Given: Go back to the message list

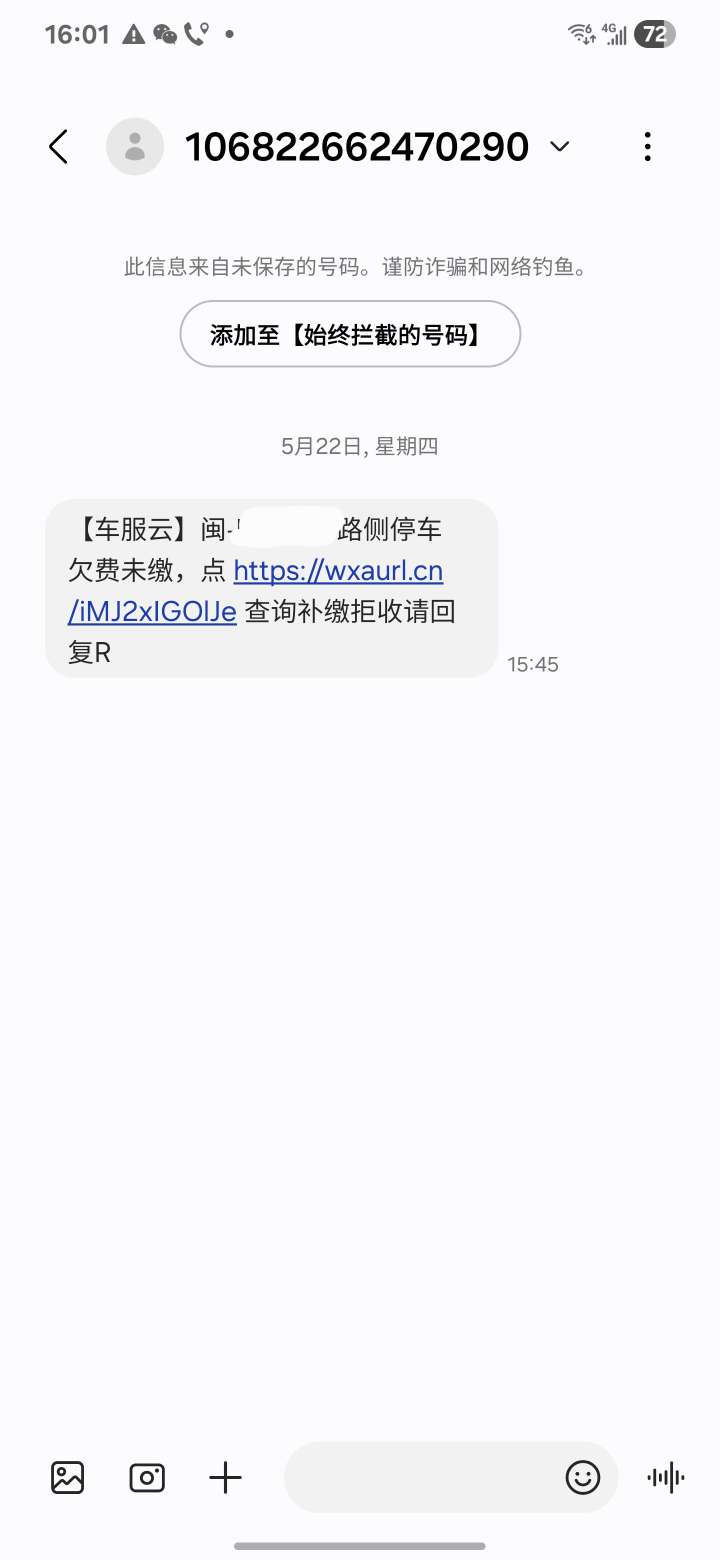Looking at the screenshot, I should [x=59, y=147].
